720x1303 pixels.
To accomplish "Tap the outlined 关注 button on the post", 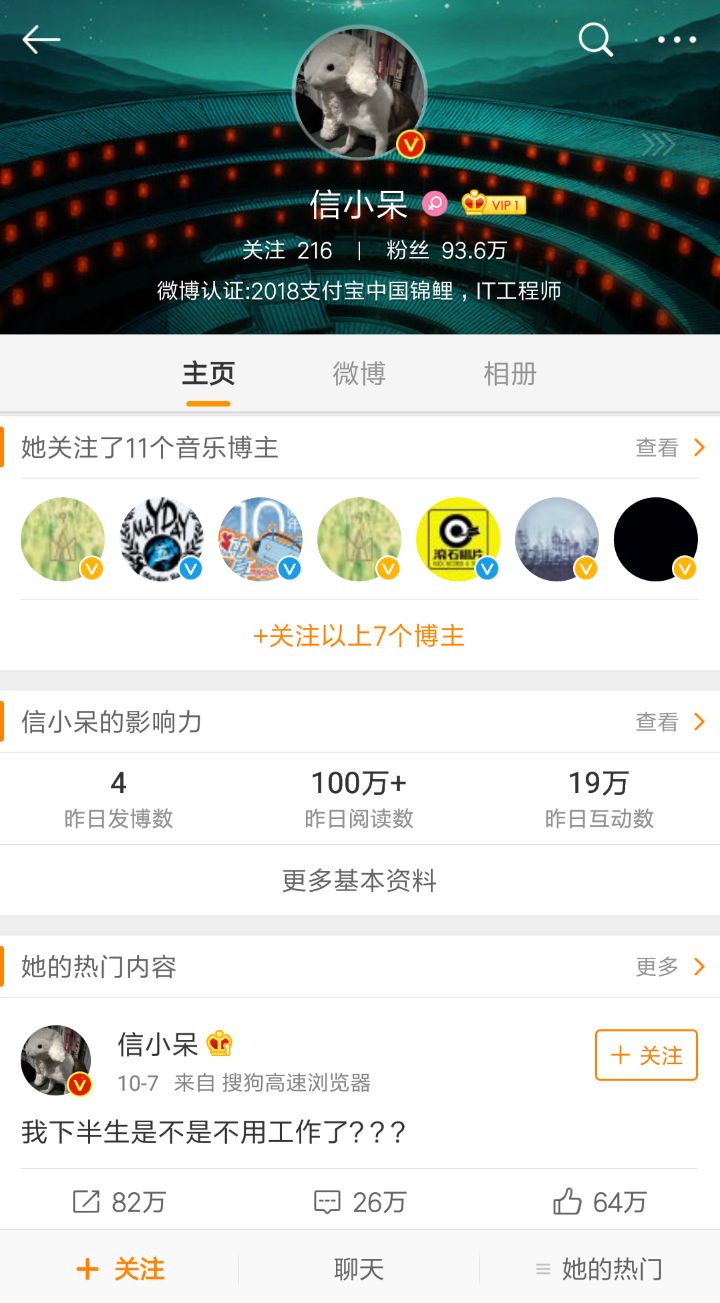I will click(646, 1055).
